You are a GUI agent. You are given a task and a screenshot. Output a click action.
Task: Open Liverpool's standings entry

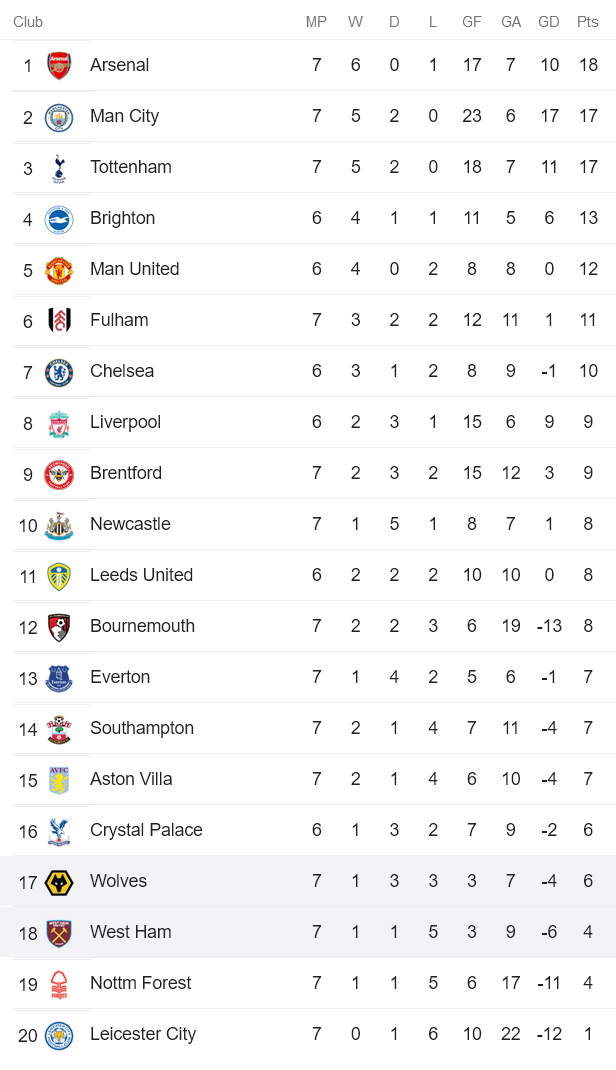[x=125, y=422]
